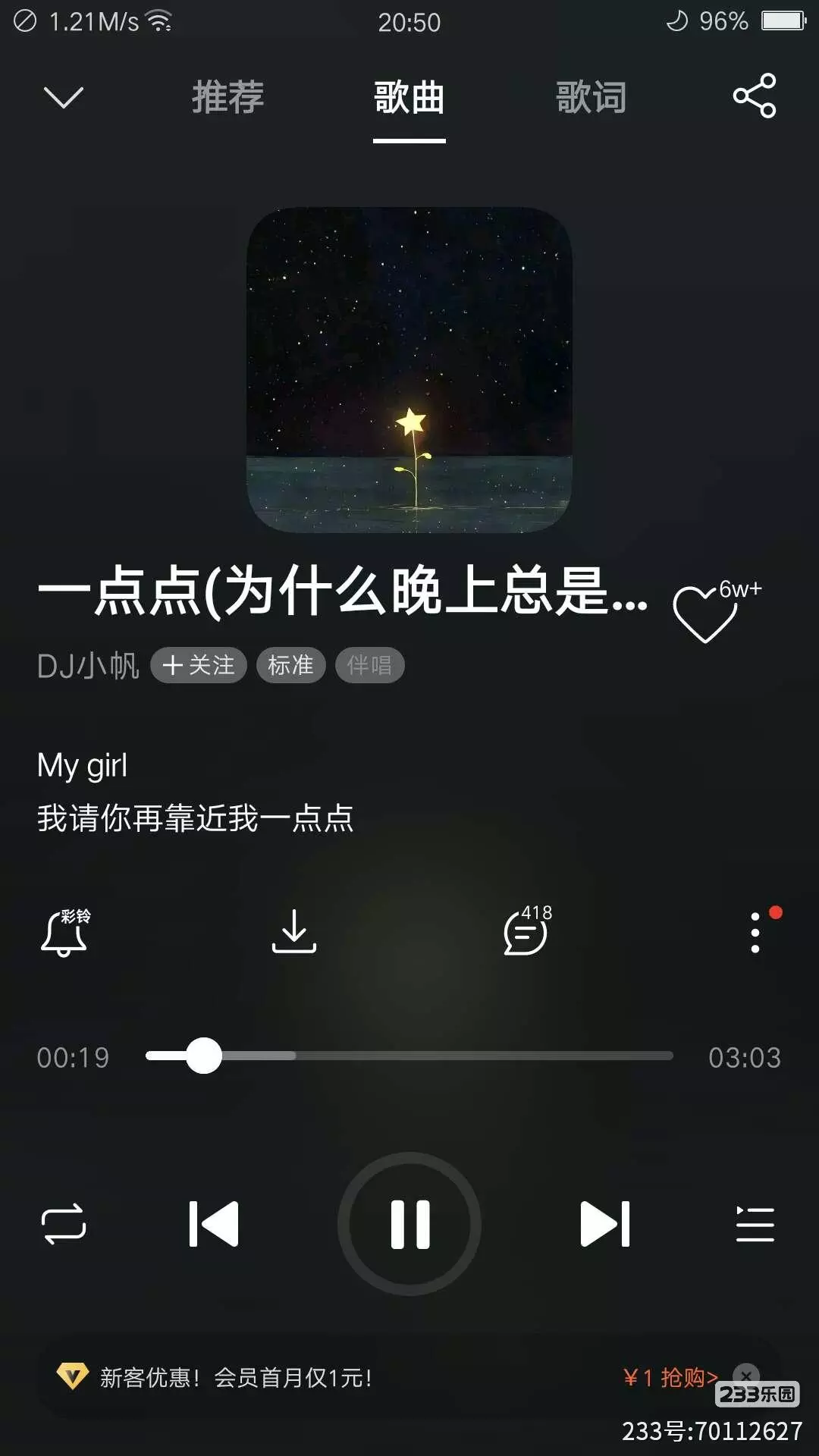
Task: Collapse the player with the down chevron
Action: click(64, 97)
